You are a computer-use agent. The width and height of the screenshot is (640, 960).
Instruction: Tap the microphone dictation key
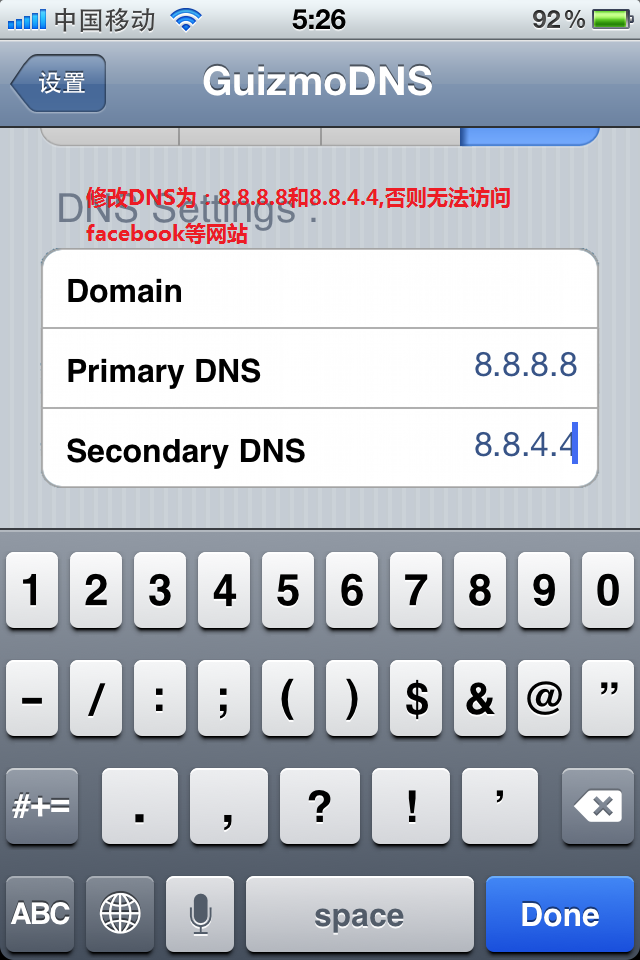(200, 913)
